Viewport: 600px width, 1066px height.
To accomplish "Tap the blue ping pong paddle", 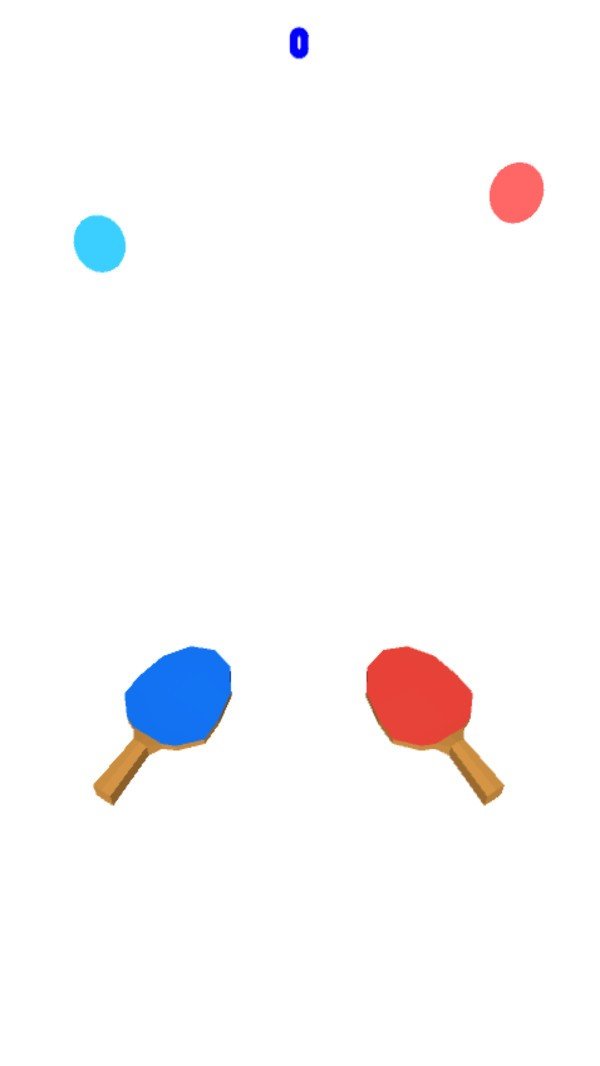I will 178,698.
